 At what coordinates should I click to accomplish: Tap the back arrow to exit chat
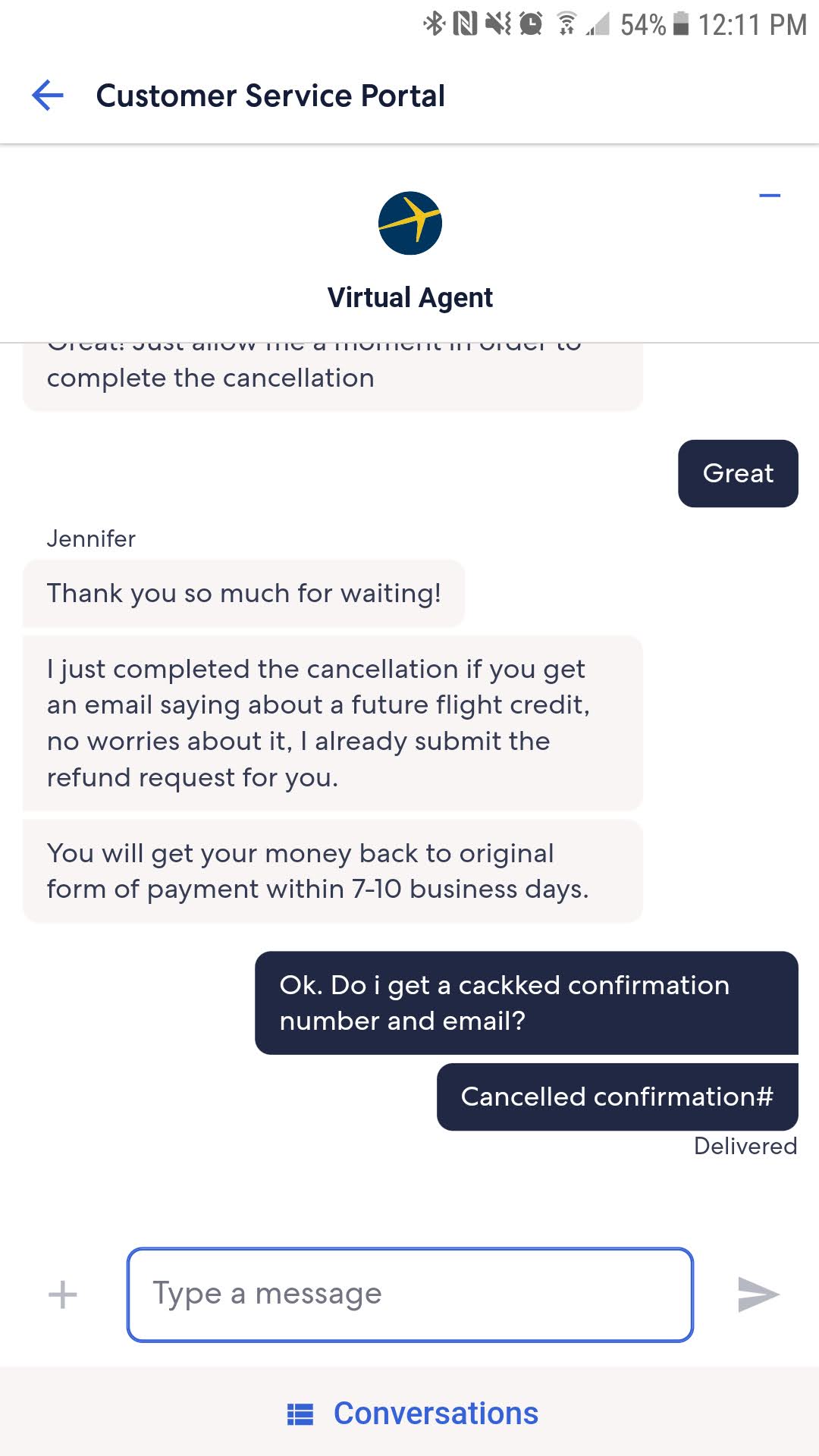coord(47,95)
